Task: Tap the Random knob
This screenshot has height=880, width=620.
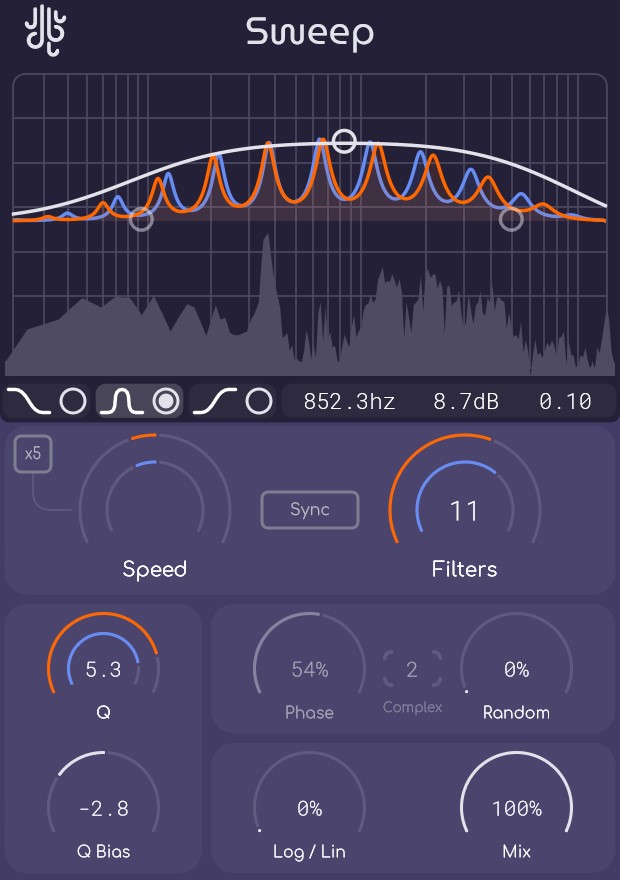Action: pyautogui.click(x=516, y=668)
